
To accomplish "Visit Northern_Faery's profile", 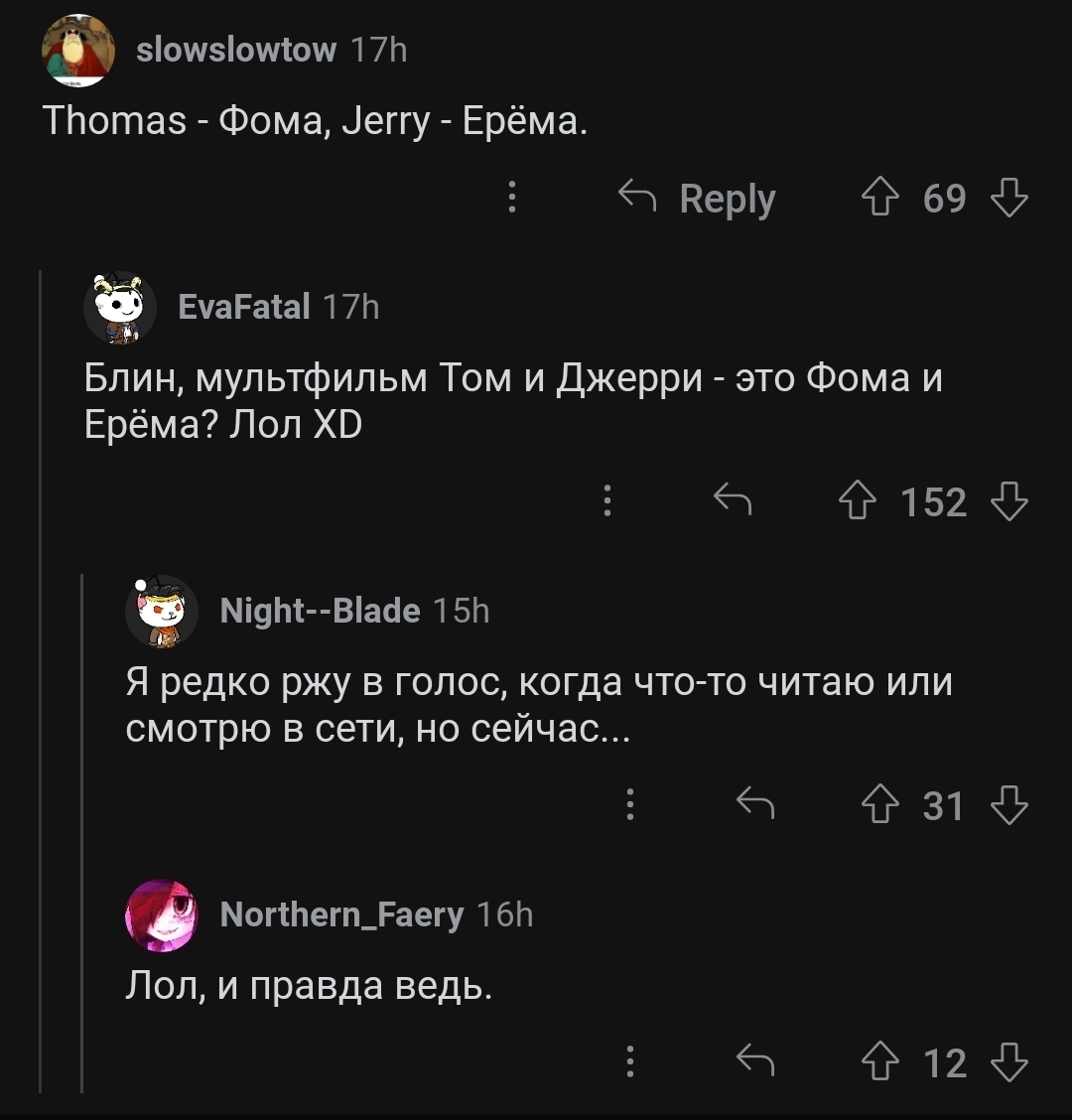I will tap(340, 914).
